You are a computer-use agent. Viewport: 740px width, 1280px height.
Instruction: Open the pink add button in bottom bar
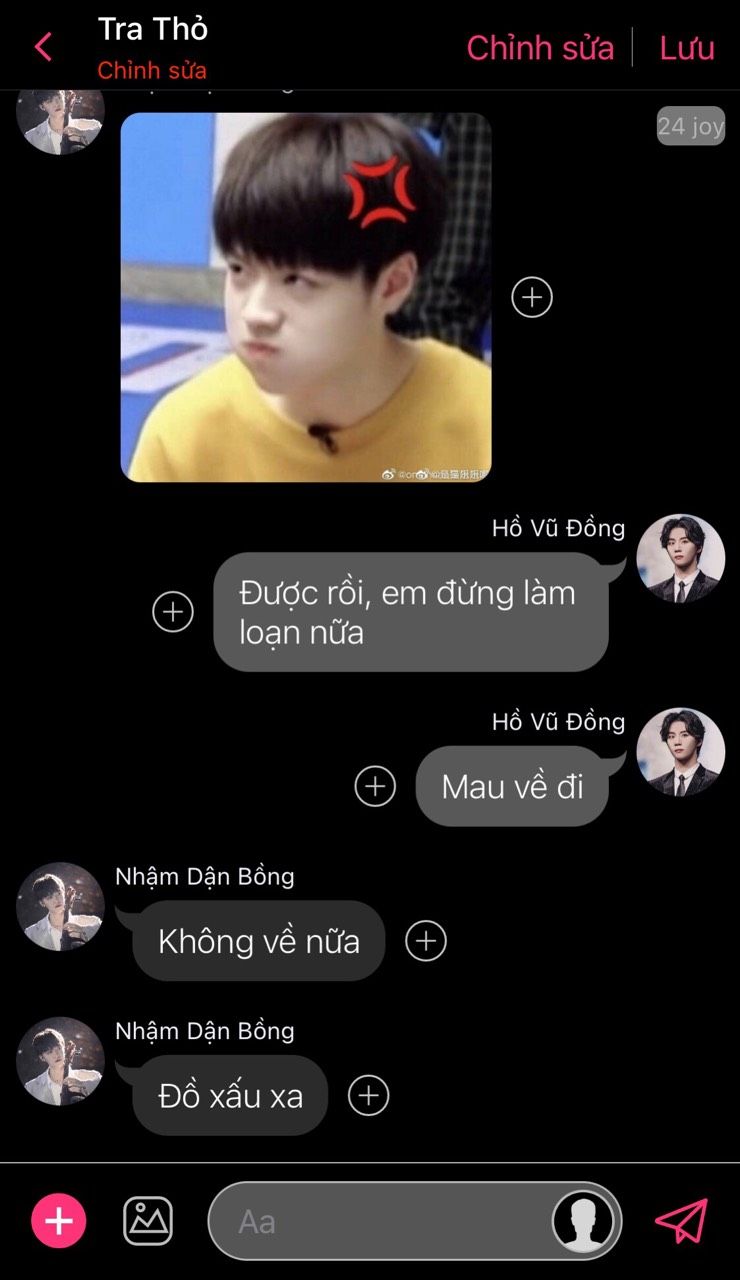coord(59,1221)
